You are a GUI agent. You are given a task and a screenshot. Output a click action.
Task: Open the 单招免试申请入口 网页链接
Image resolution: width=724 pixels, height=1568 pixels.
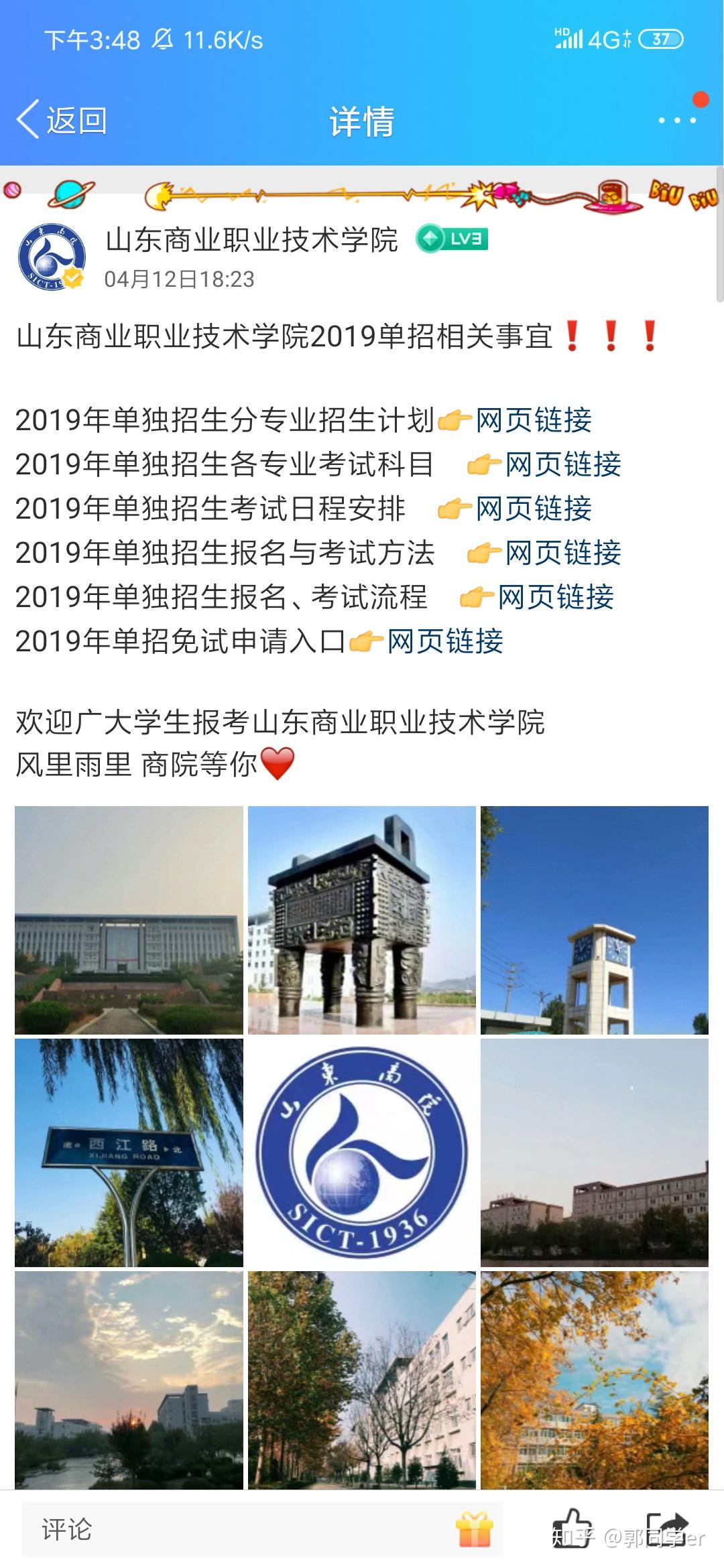point(444,641)
